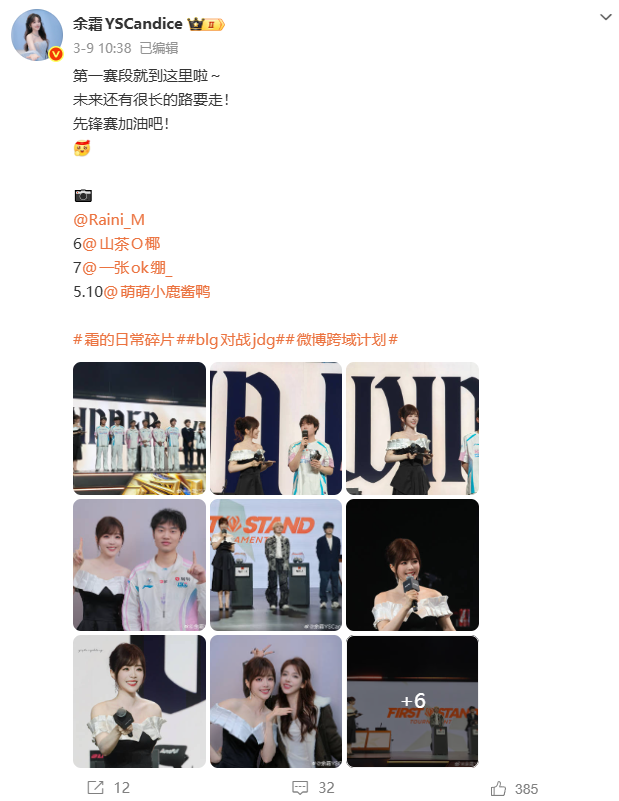This screenshot has height=801, width=619.
Task: Open the @Raini_M mention
Action: (109, 219)
